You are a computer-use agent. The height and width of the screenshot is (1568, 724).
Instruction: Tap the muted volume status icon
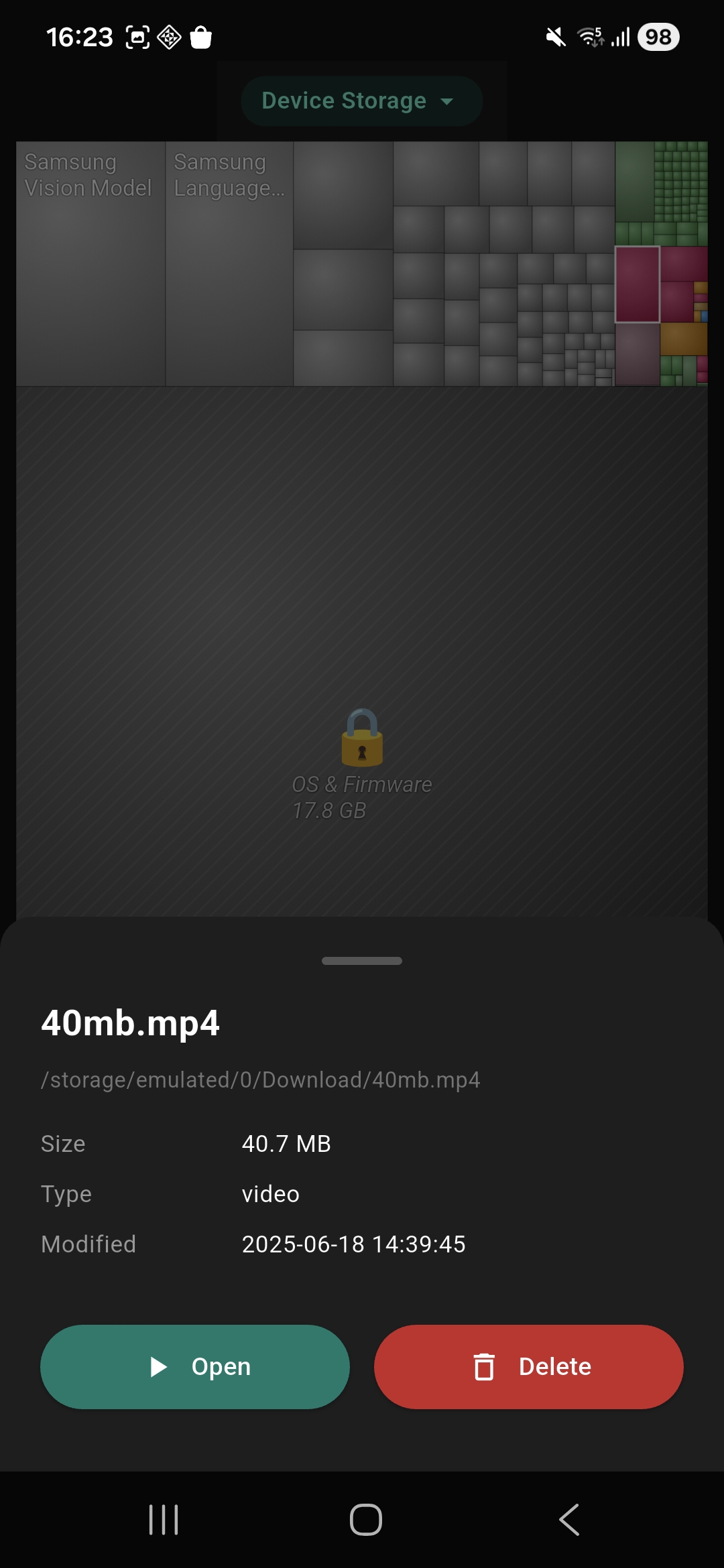(x=555, y=37)
